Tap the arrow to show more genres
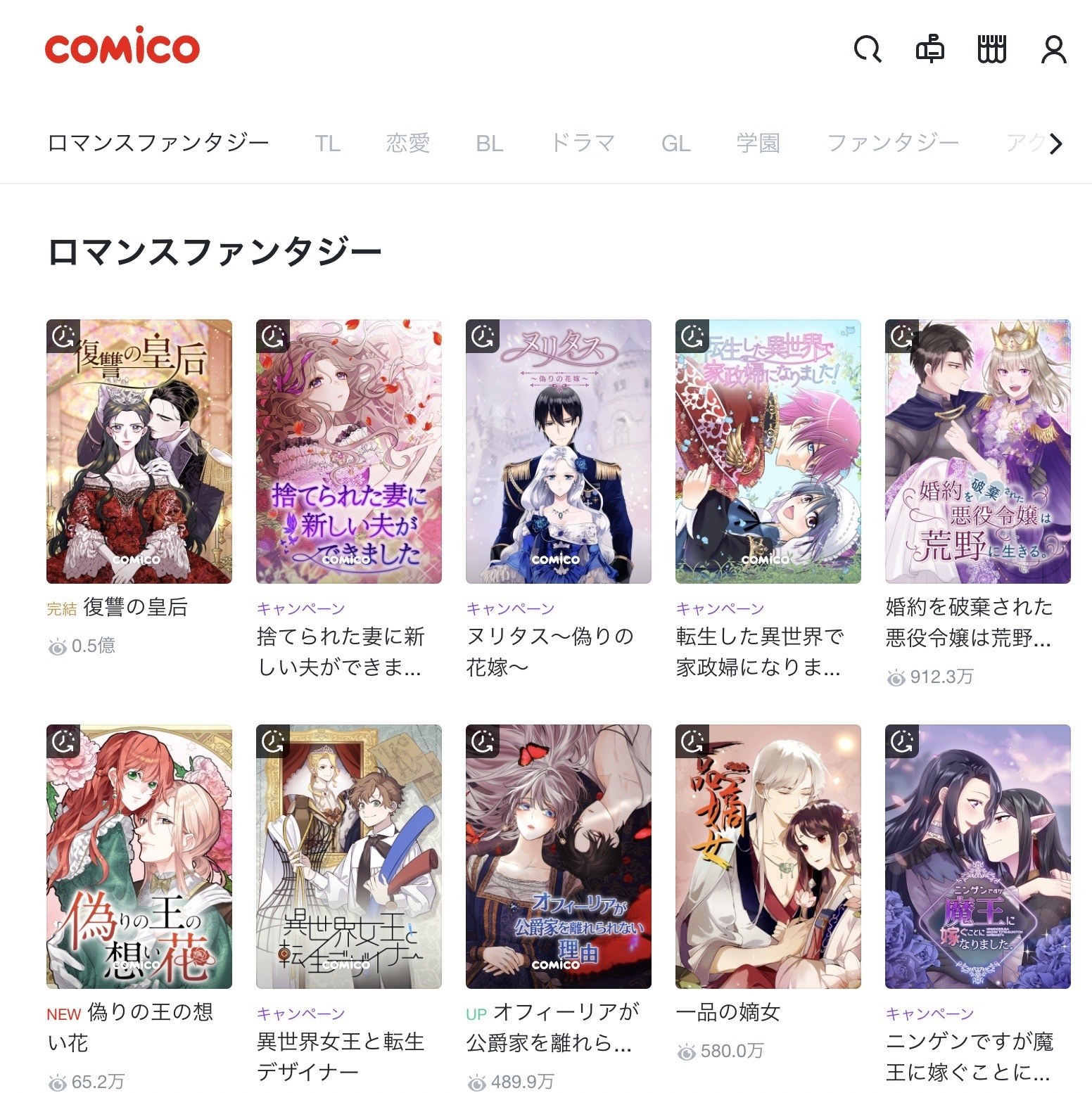This screenshot has width=1092, height=1093. [x=1055, y=143]
